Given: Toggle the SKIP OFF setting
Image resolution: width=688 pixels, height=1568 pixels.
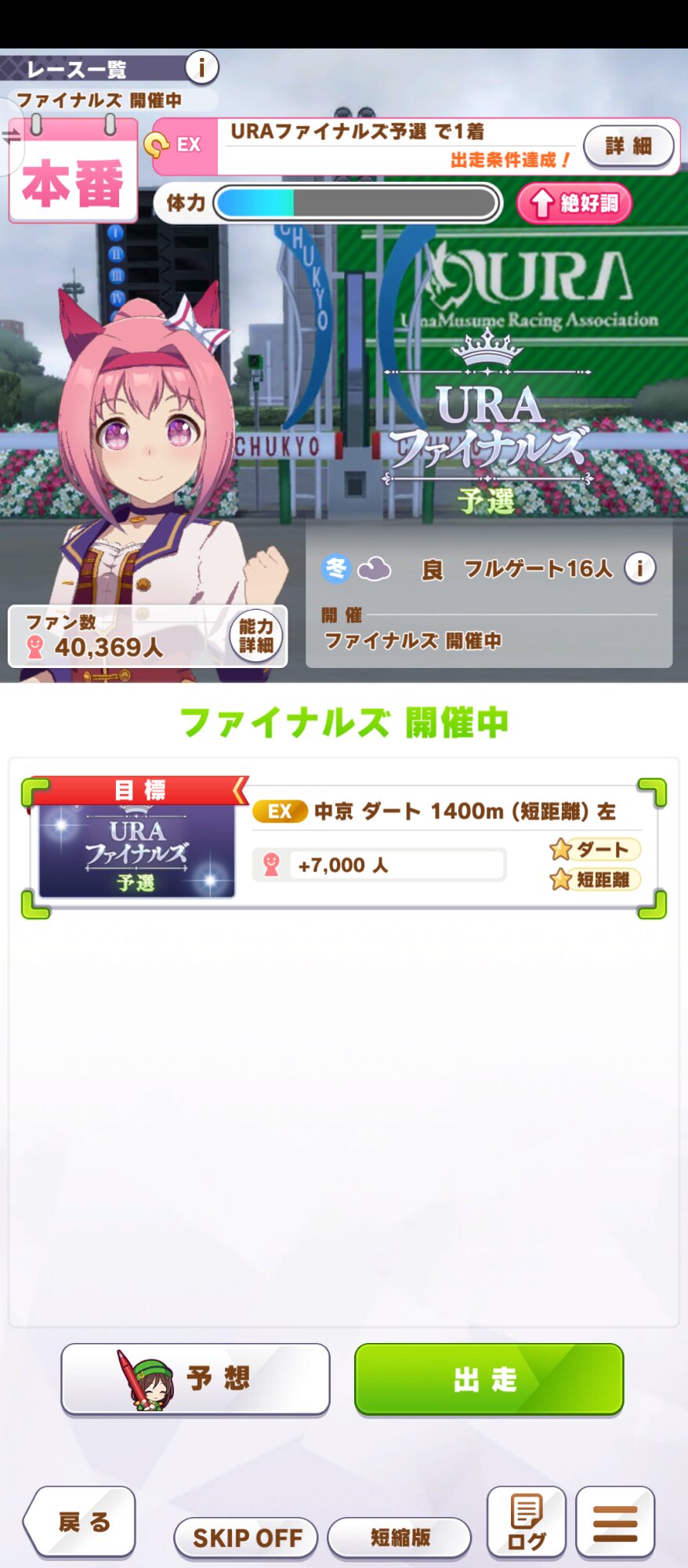Looking at the screenshot, I should (246, 1537).
